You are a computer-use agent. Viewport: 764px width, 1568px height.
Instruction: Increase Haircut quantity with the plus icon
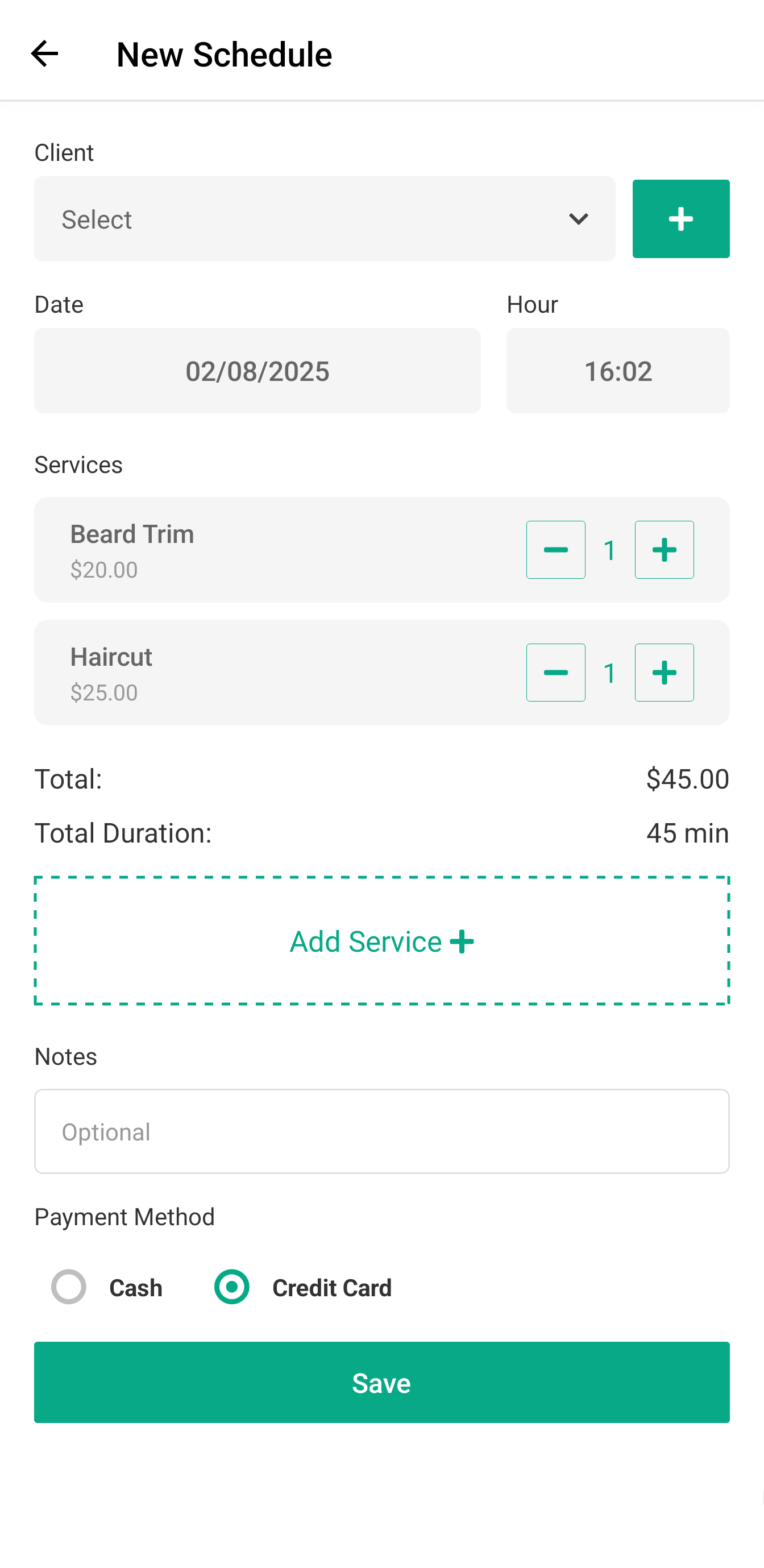(x=663, y=673)
